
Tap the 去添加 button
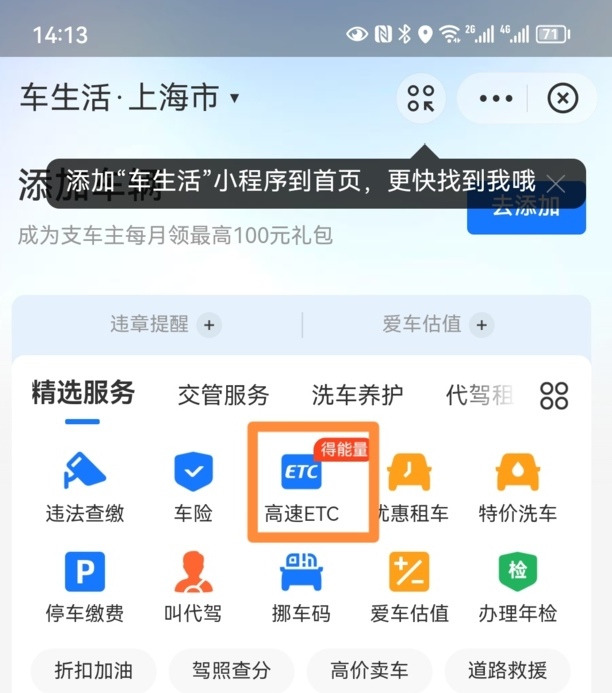pos(526,209)
